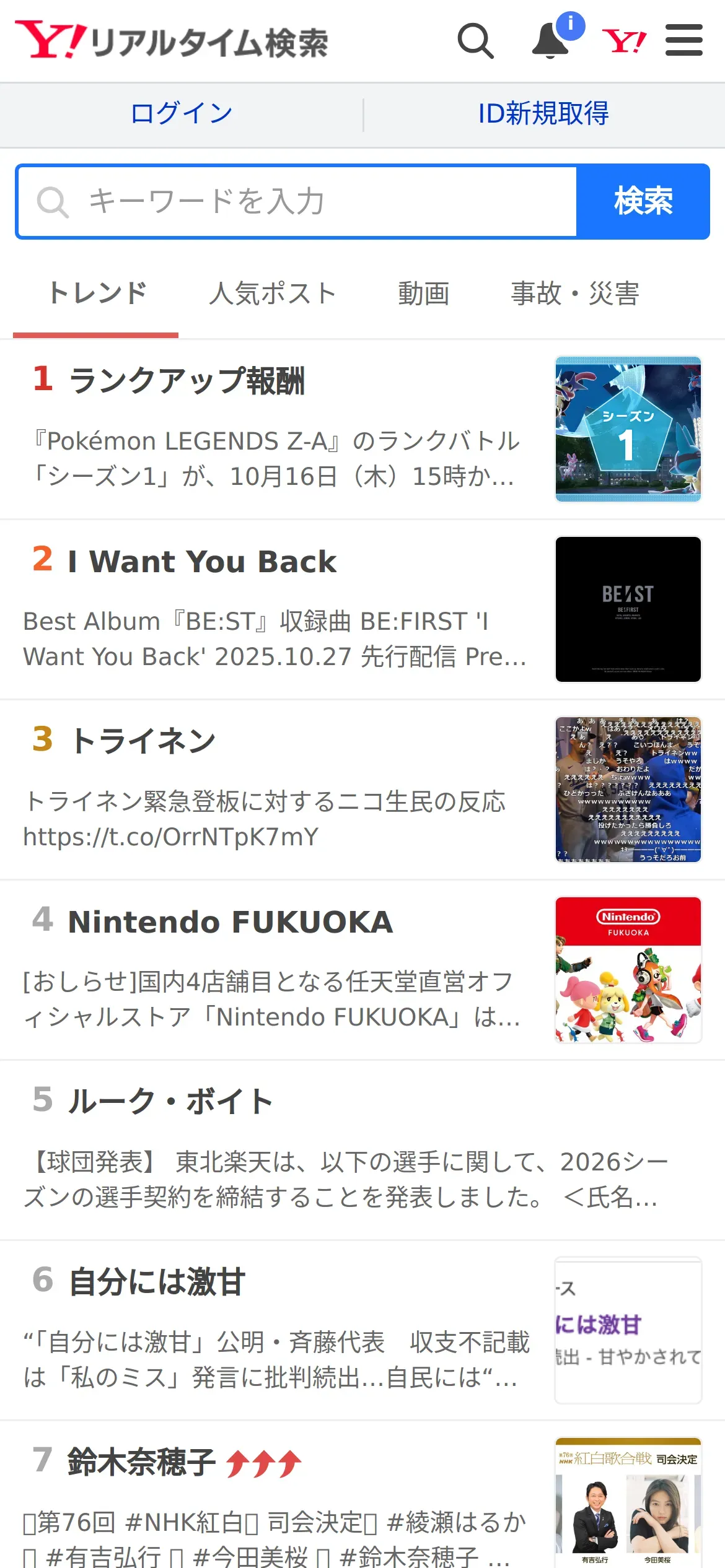Viewport: 725px width, 1568px height.
Task: Open trend ルーク・ボイト
Action: [171, 1101]
